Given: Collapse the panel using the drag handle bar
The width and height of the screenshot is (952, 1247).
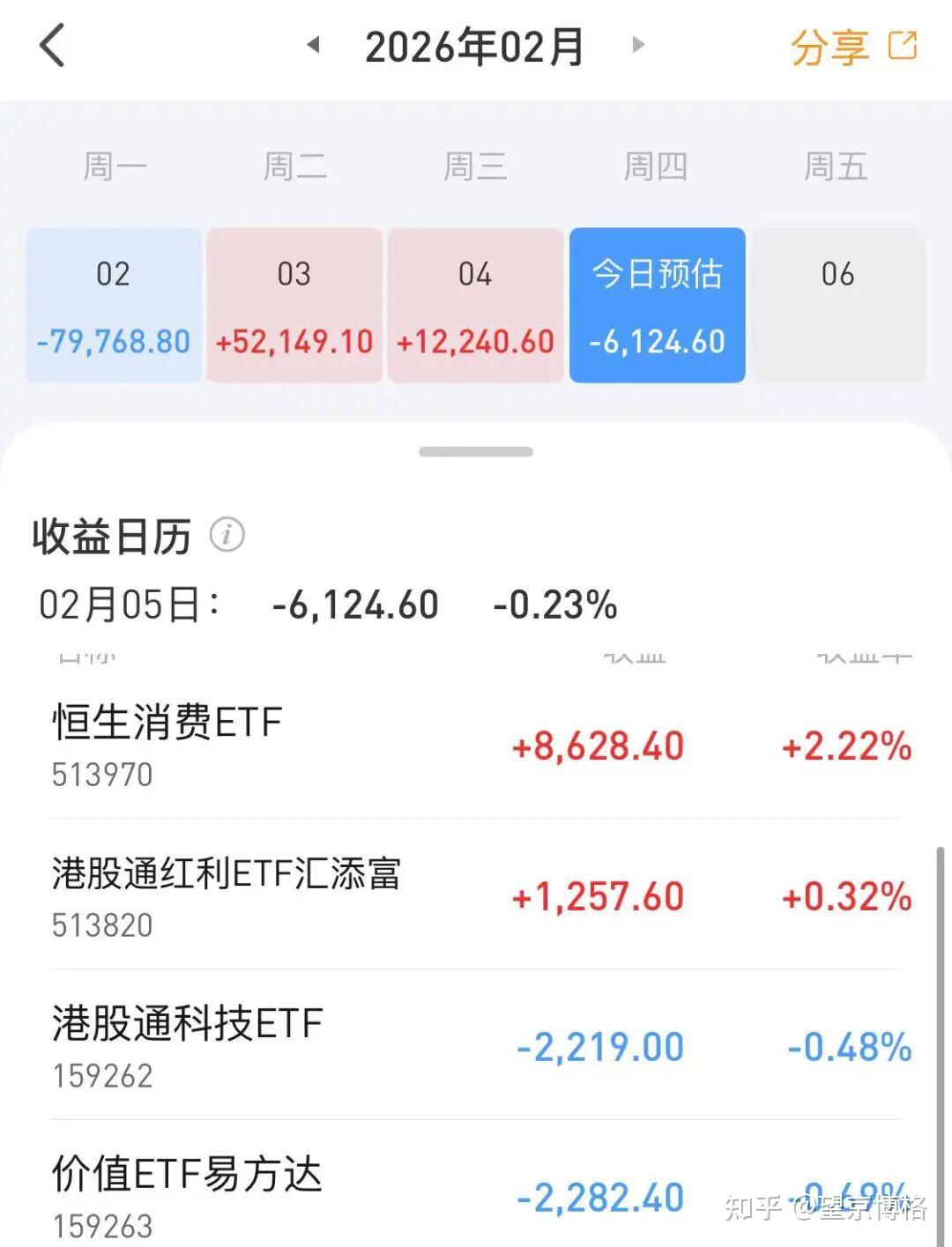Looking at the screenshot, I should coord(476,451).
